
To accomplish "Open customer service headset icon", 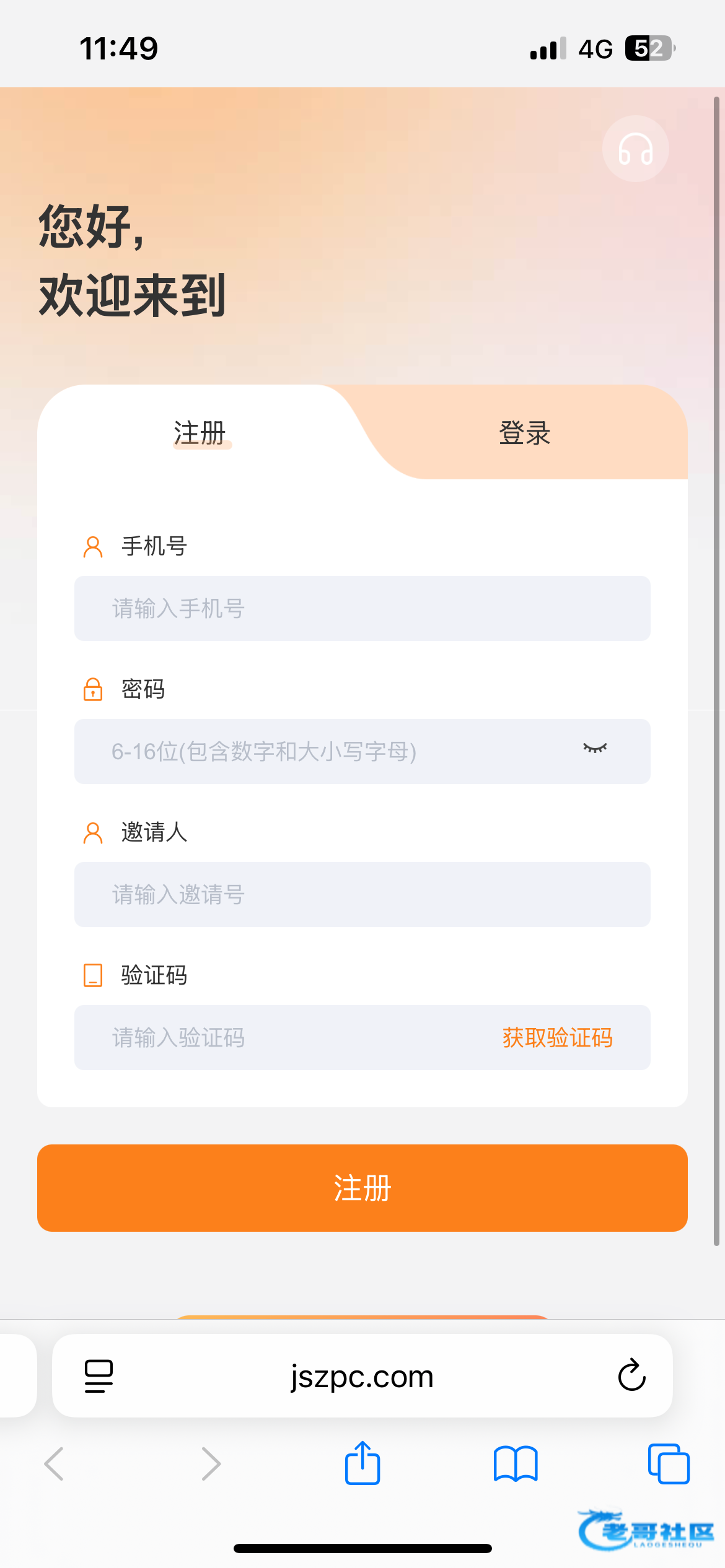I will pos(635,149).
